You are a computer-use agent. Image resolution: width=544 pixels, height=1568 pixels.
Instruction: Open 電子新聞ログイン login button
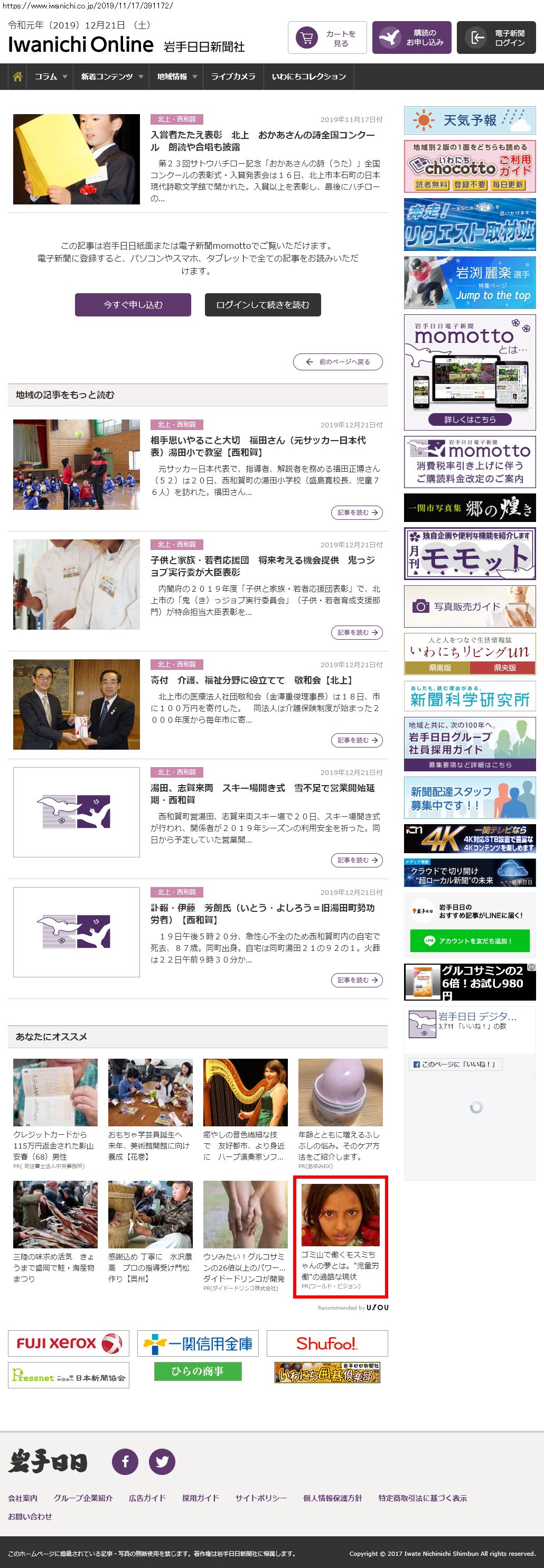pos(496,38)
